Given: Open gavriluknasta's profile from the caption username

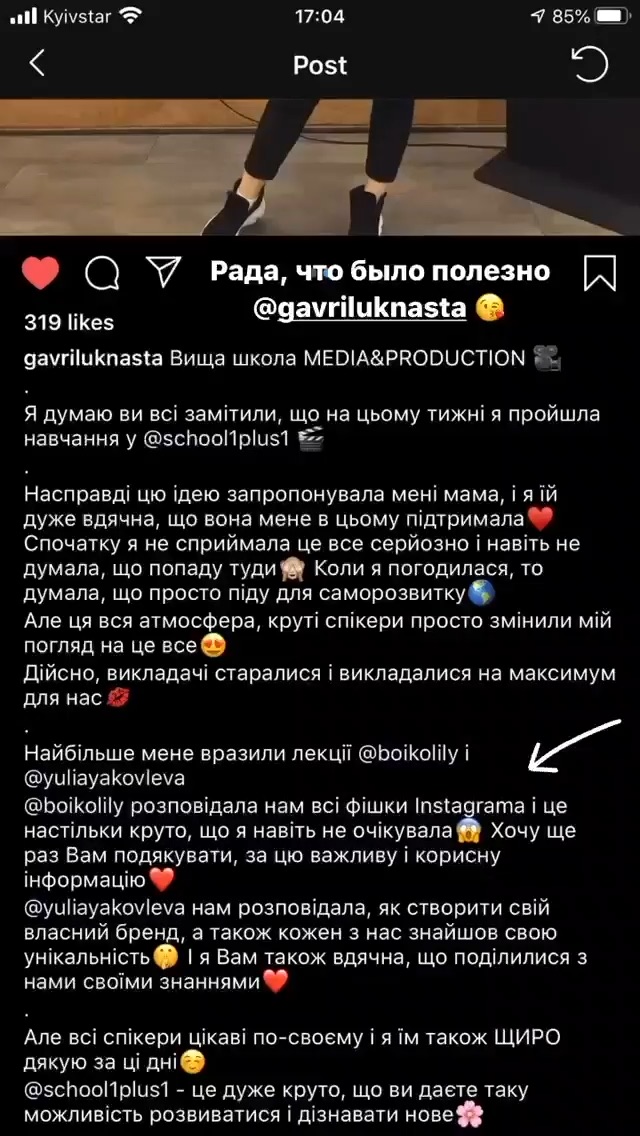Looking at the screenshot, I should pos(92,359).
